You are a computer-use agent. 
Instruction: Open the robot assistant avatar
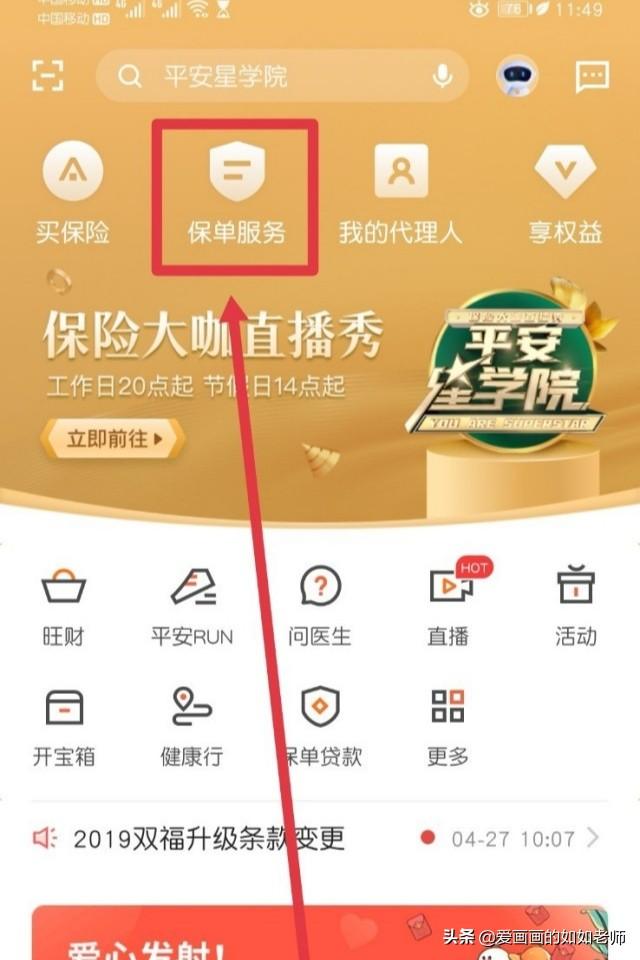517,76
